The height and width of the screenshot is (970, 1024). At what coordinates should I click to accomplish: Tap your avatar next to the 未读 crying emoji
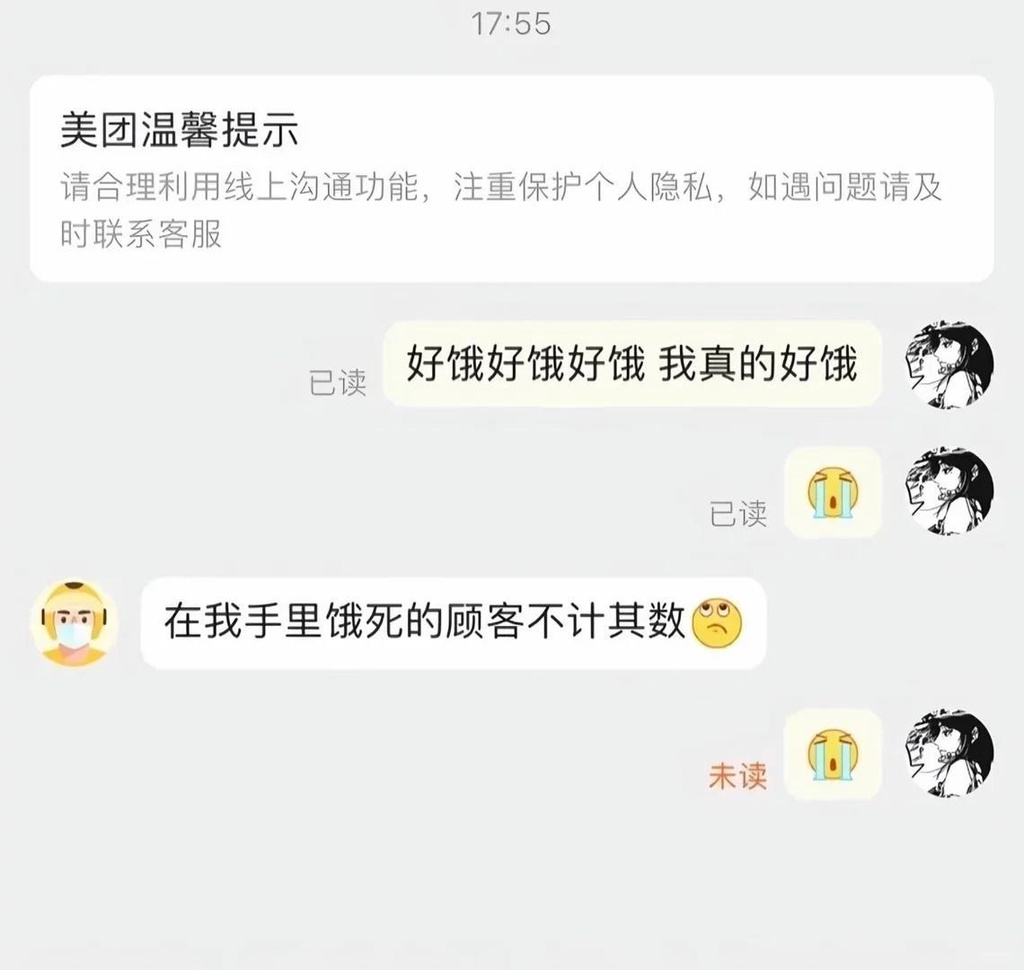[948, 753]
